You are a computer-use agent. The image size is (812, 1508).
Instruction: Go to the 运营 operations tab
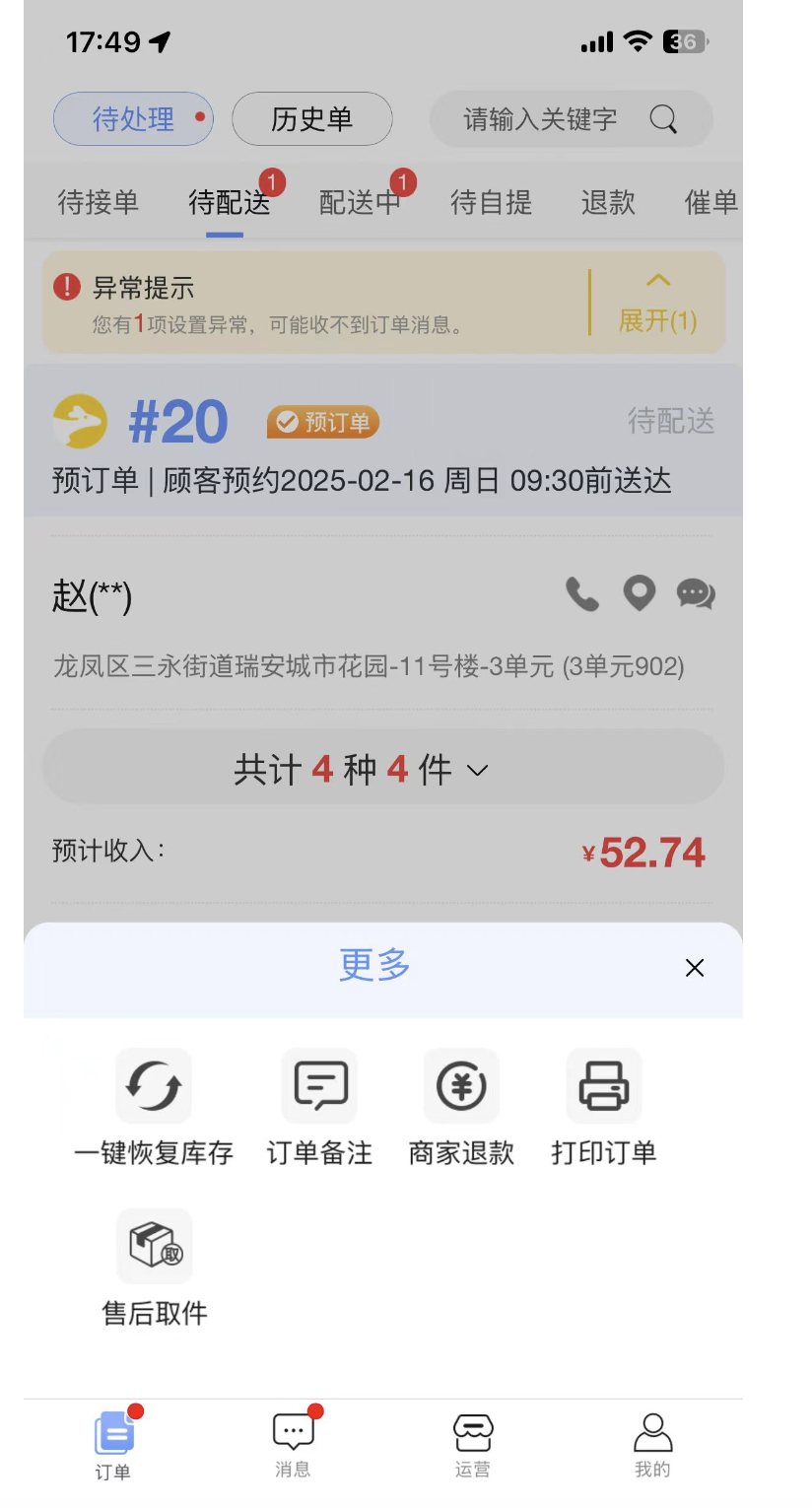pos(472,1444)
